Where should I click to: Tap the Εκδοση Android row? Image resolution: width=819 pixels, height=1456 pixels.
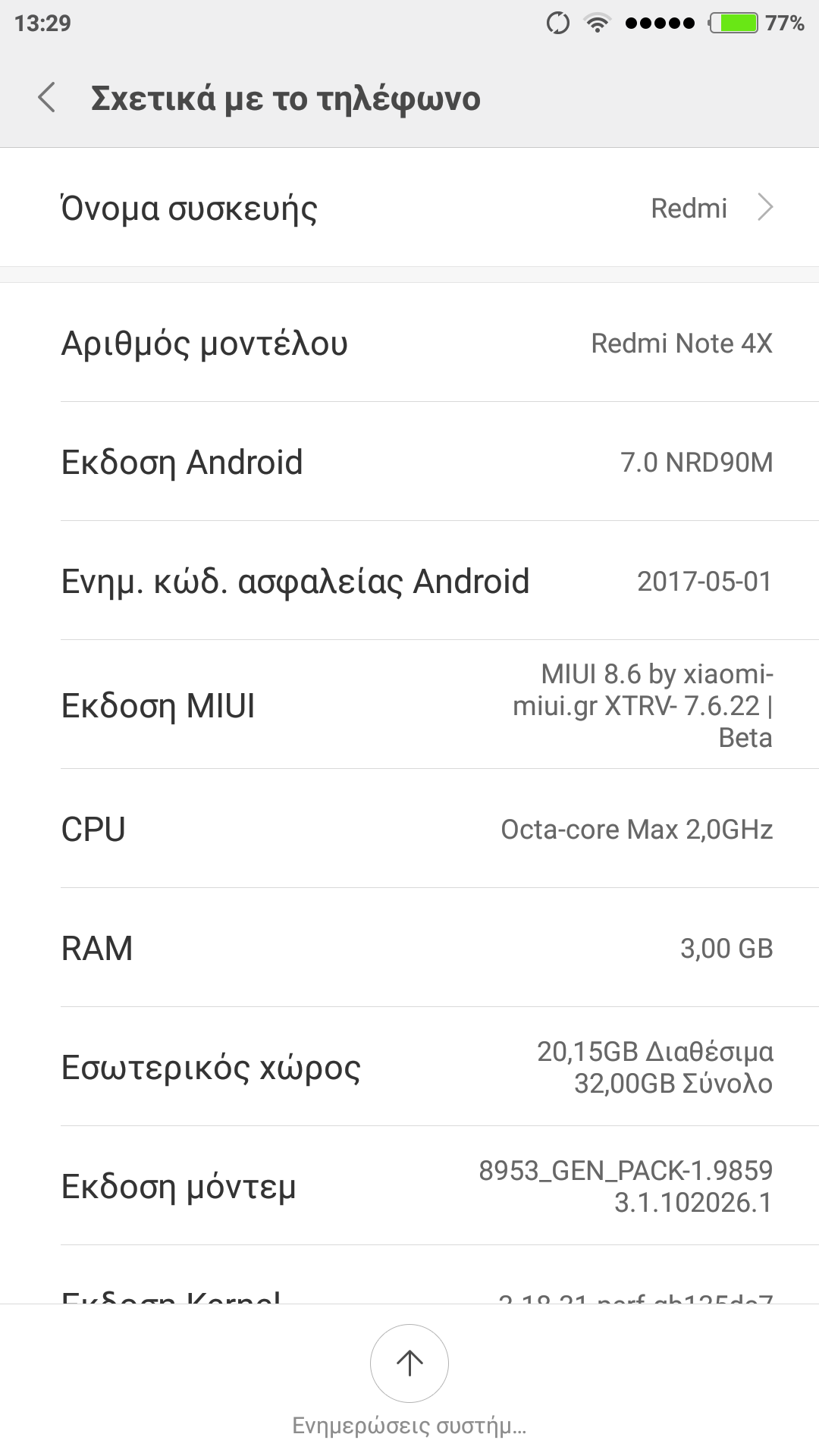coord(409,462)
